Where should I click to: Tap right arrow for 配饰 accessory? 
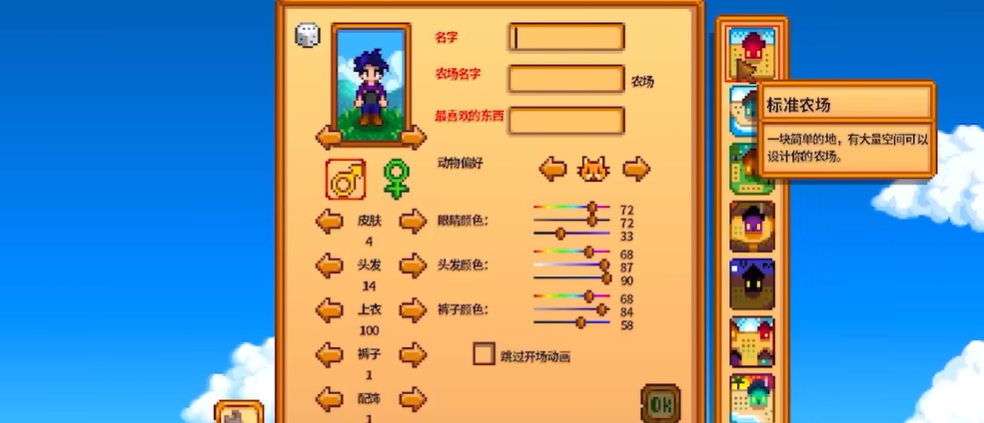click(412, 398)
